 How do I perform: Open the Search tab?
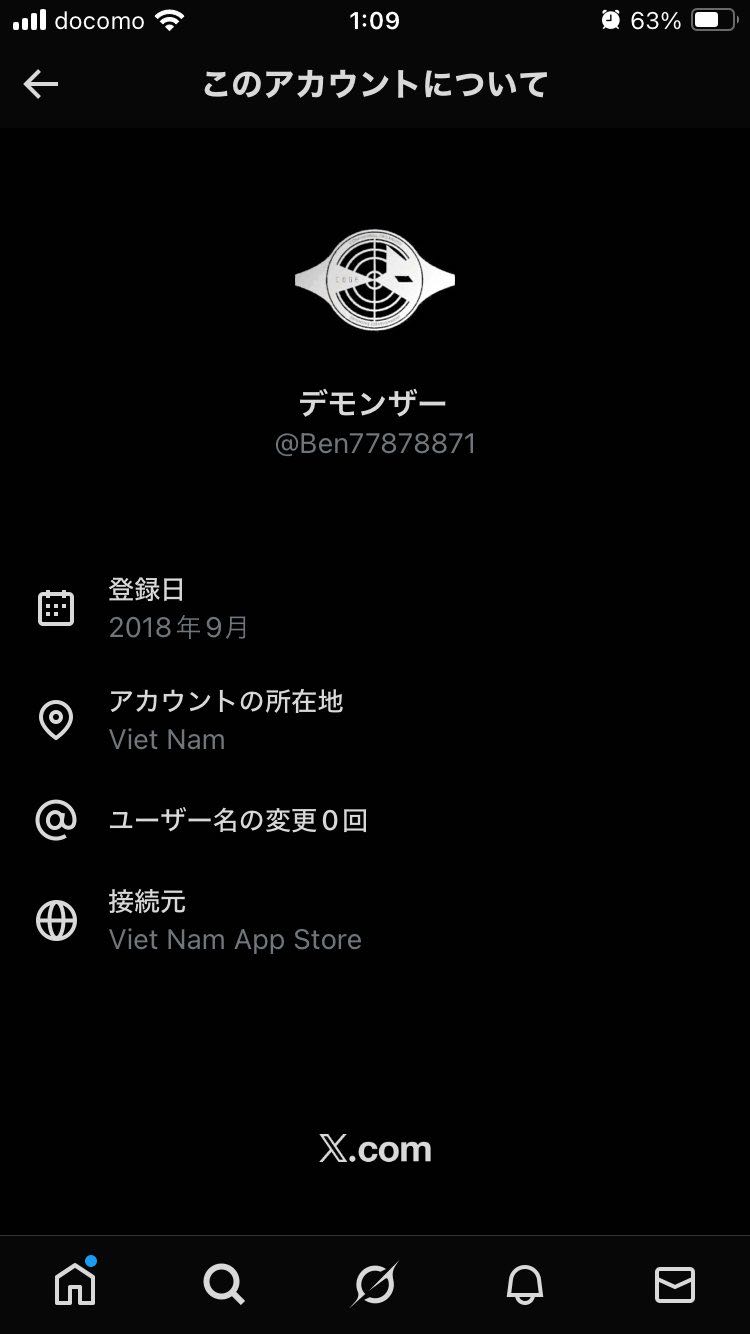tap(224, 1284)
